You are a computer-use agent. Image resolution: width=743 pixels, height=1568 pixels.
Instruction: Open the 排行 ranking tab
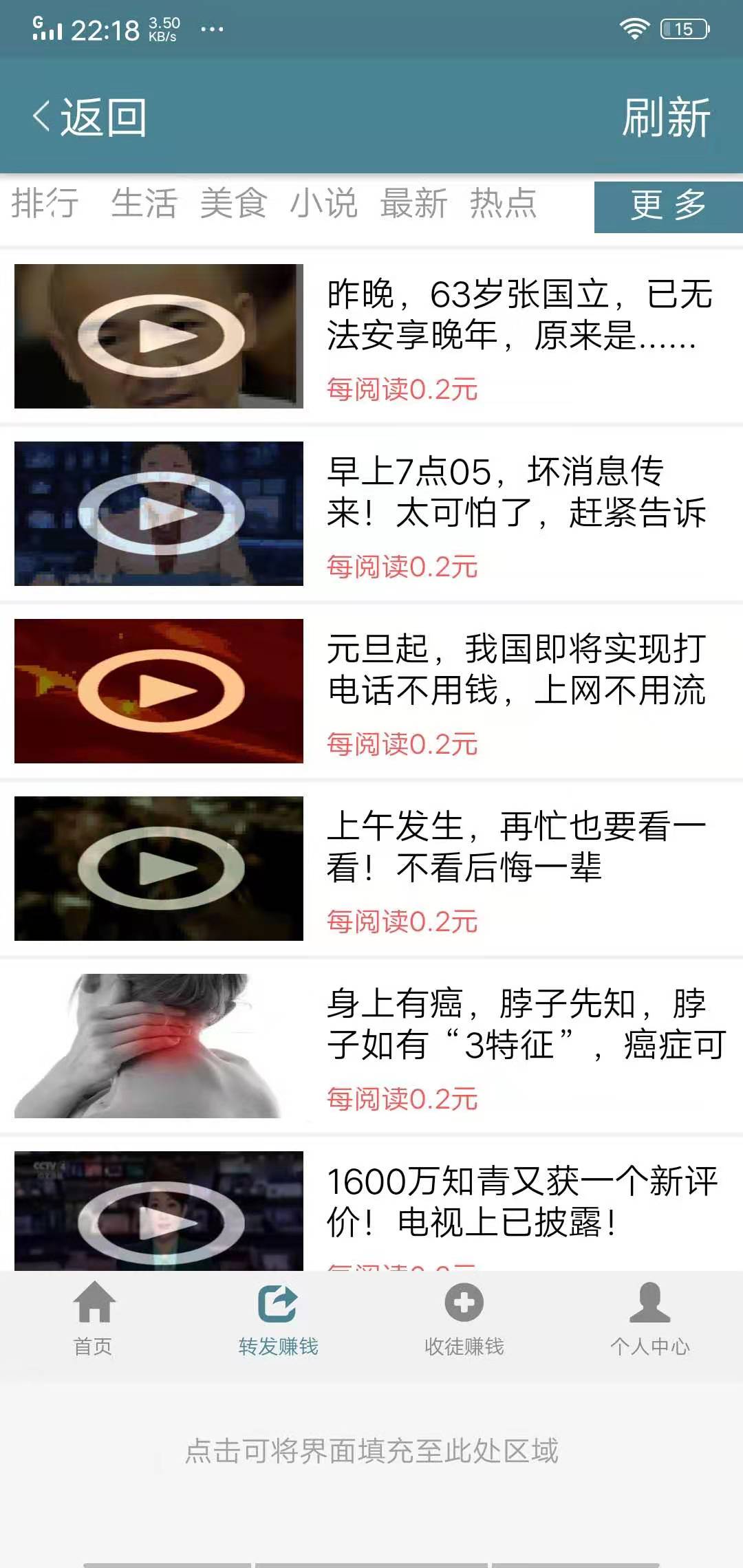(45, 205)
